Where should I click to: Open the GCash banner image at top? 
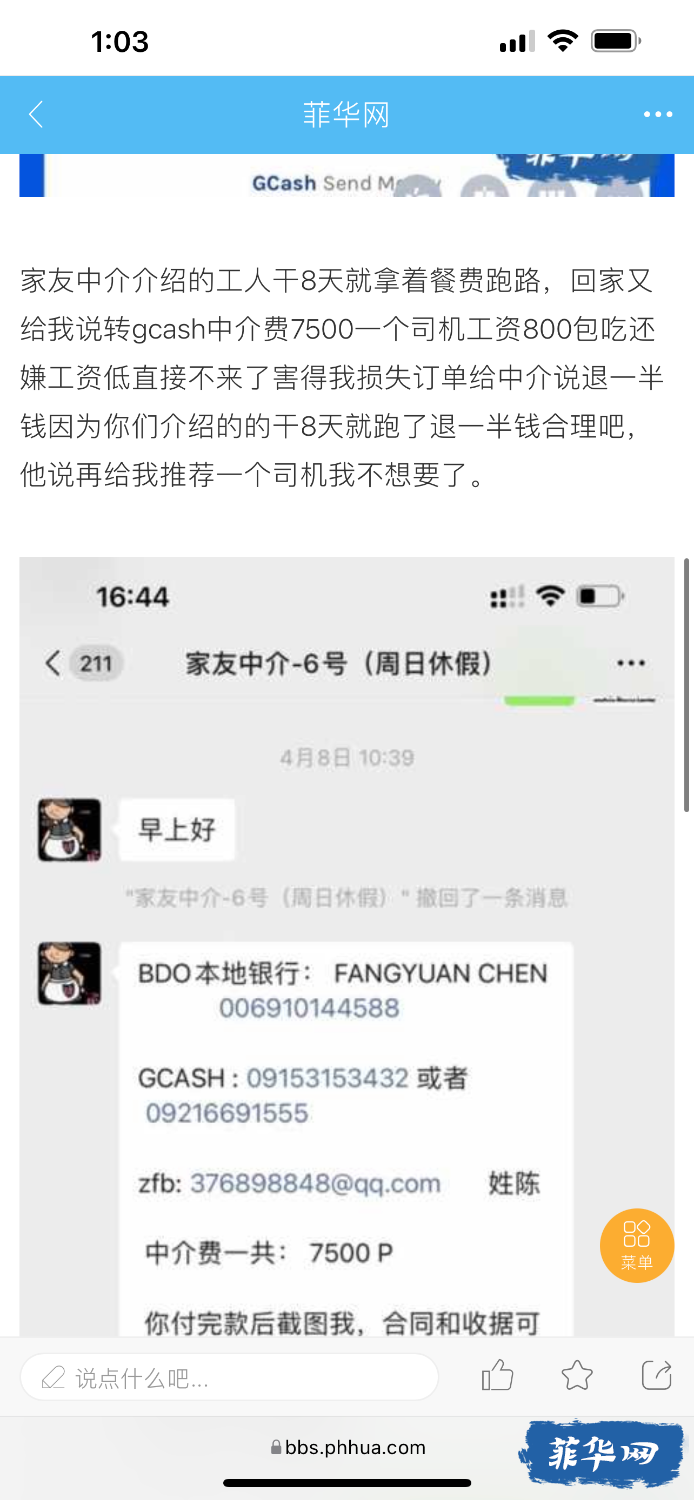coord(346,176)
